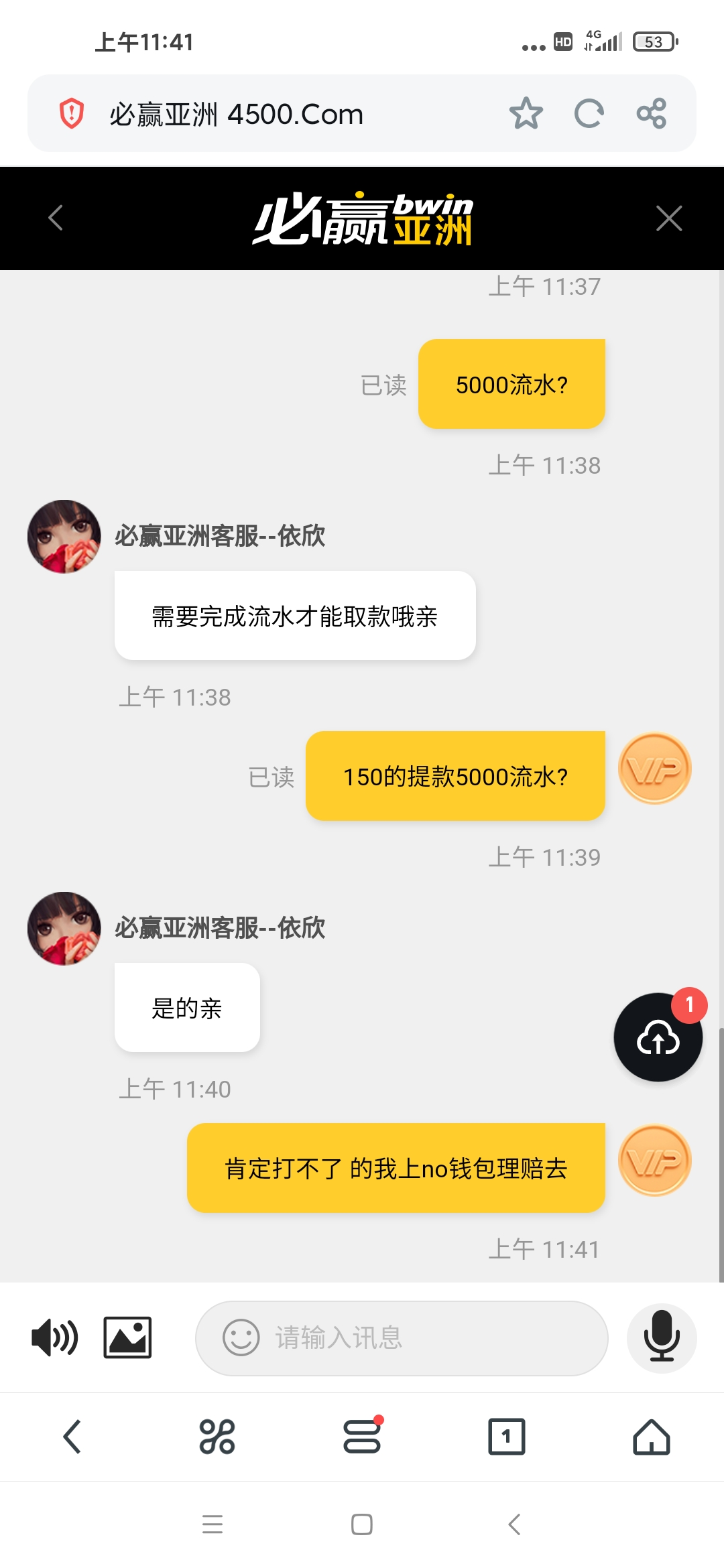724x1568 pixels.
Task: Open recent apps from system navigation
Action: (213, 1524)
